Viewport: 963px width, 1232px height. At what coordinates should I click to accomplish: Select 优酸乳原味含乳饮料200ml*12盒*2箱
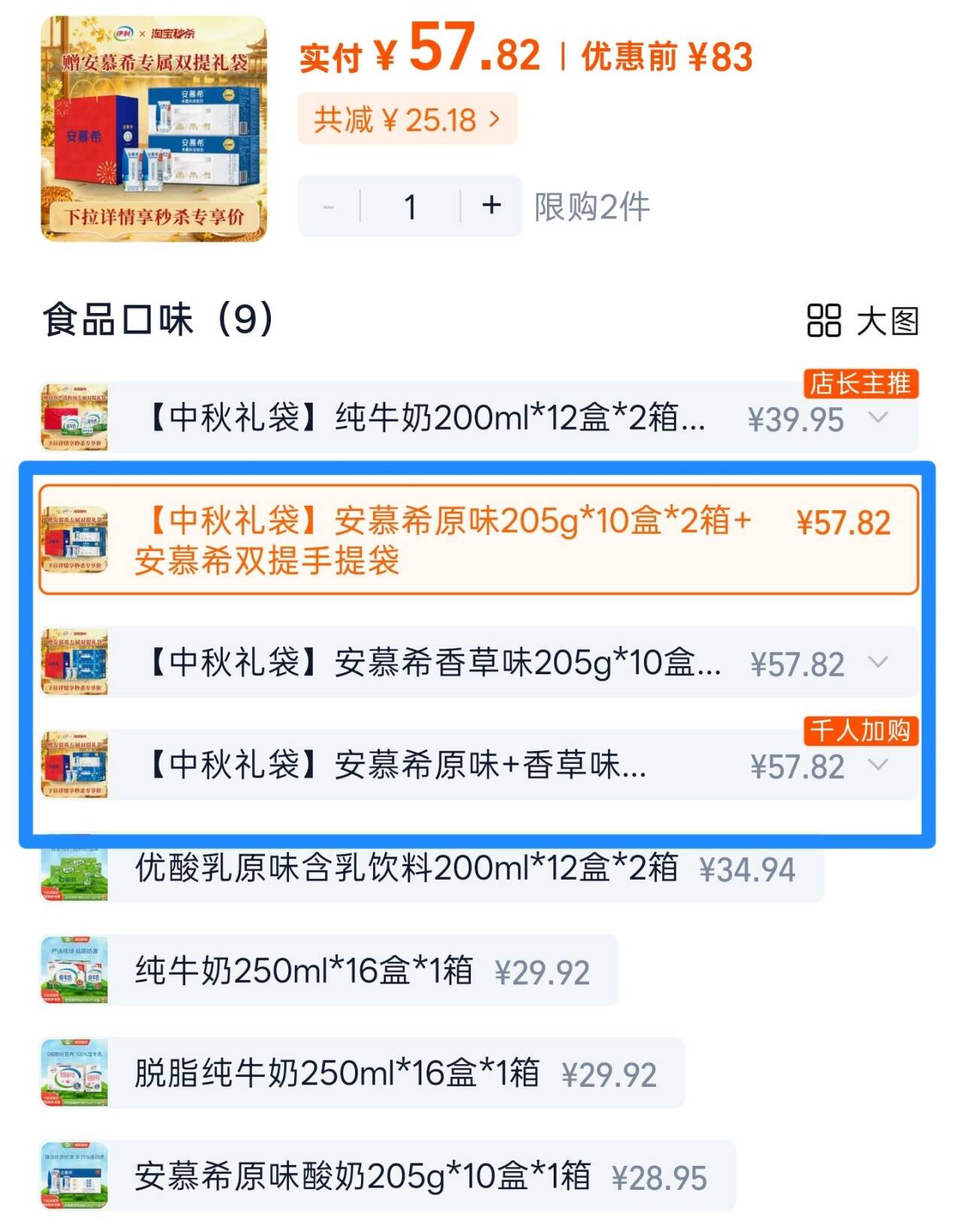pos(432,868)
